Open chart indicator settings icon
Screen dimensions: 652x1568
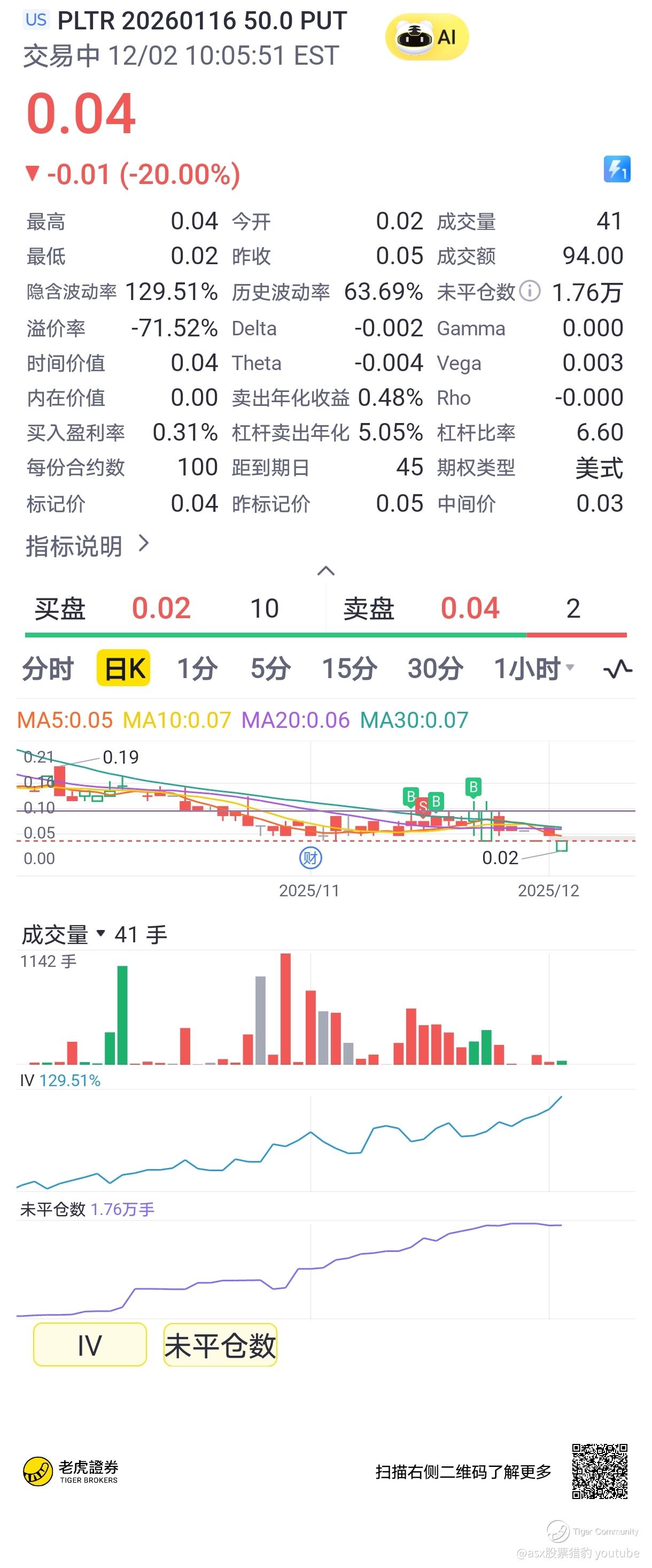617,669
